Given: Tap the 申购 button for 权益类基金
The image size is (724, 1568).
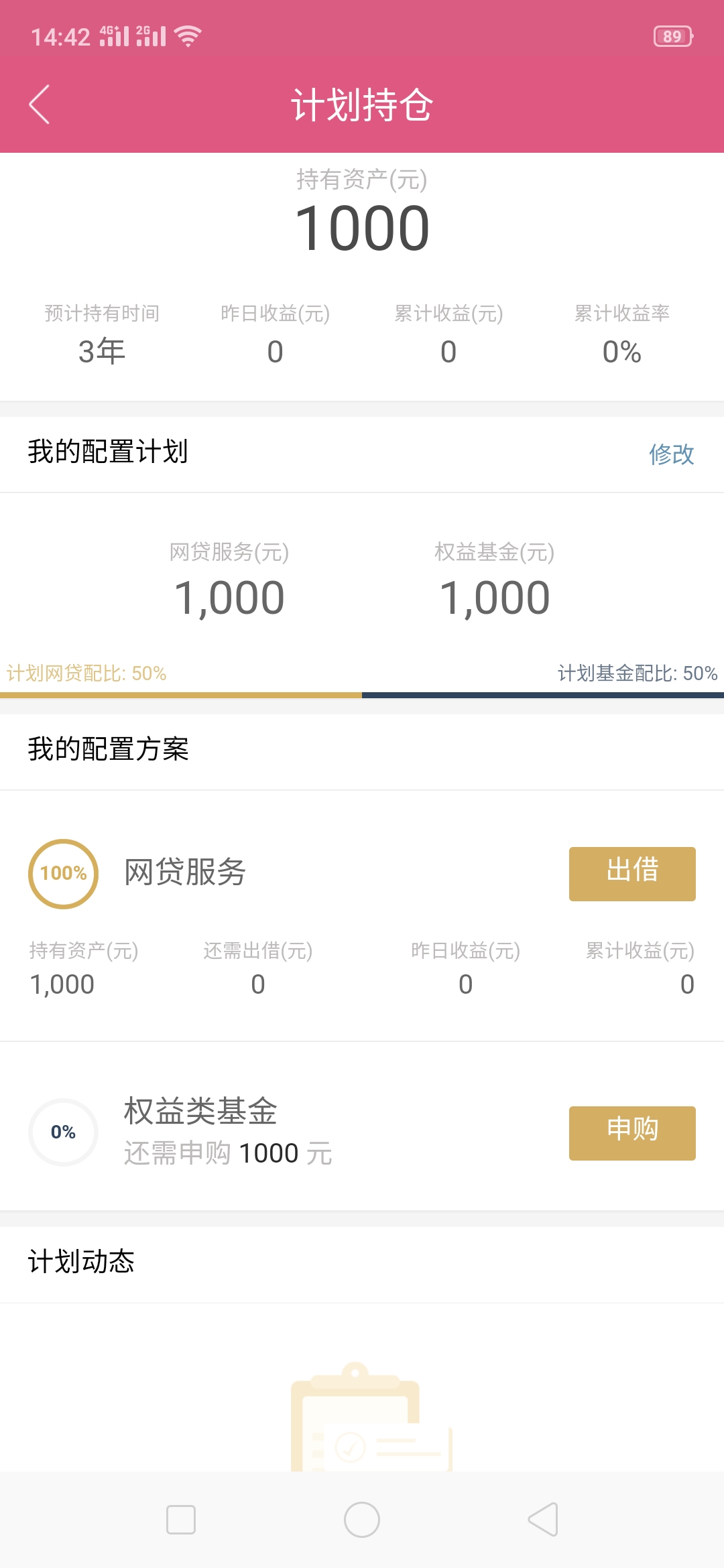Looking at the screenshot, I should (x=632, y=1133).
